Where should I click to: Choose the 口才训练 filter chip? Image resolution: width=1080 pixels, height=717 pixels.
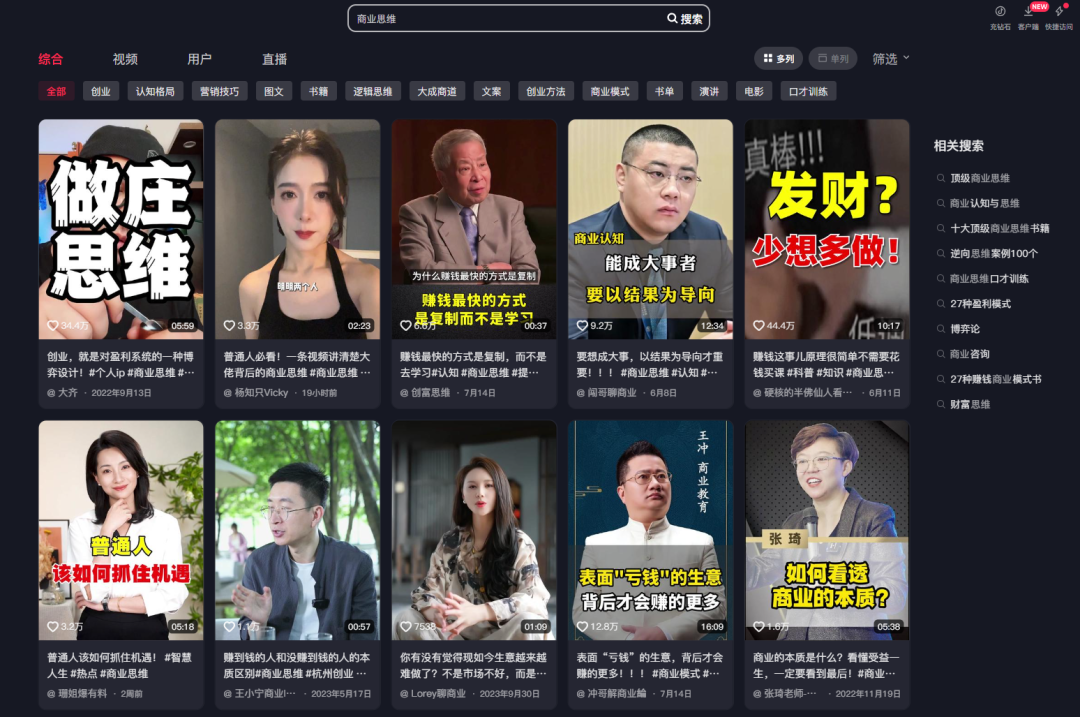(808, 91)
